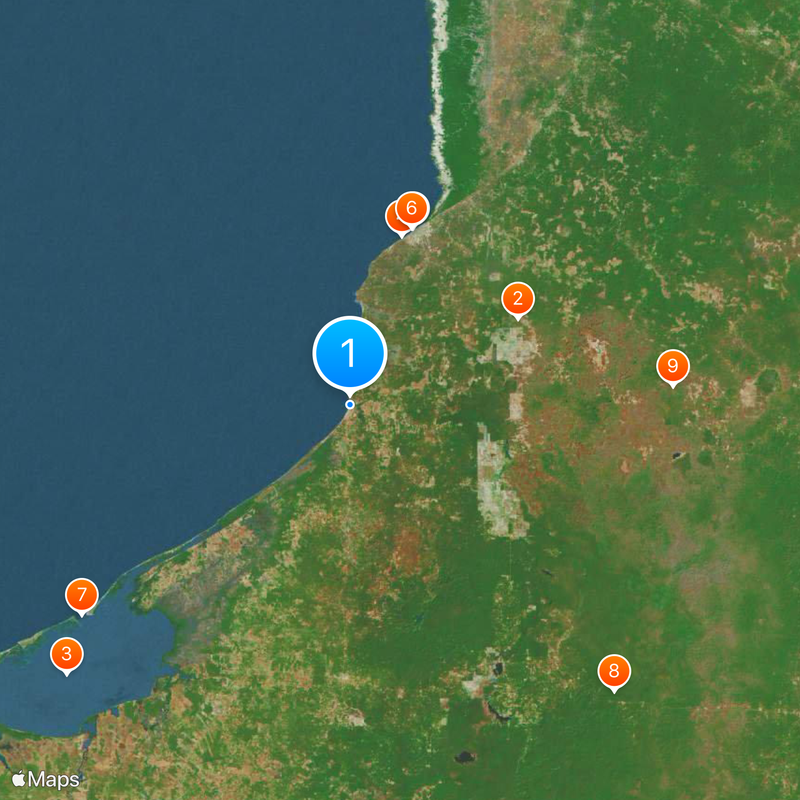Select the large blue pin numbered 1
800x800 pixels.
[349, 352]
